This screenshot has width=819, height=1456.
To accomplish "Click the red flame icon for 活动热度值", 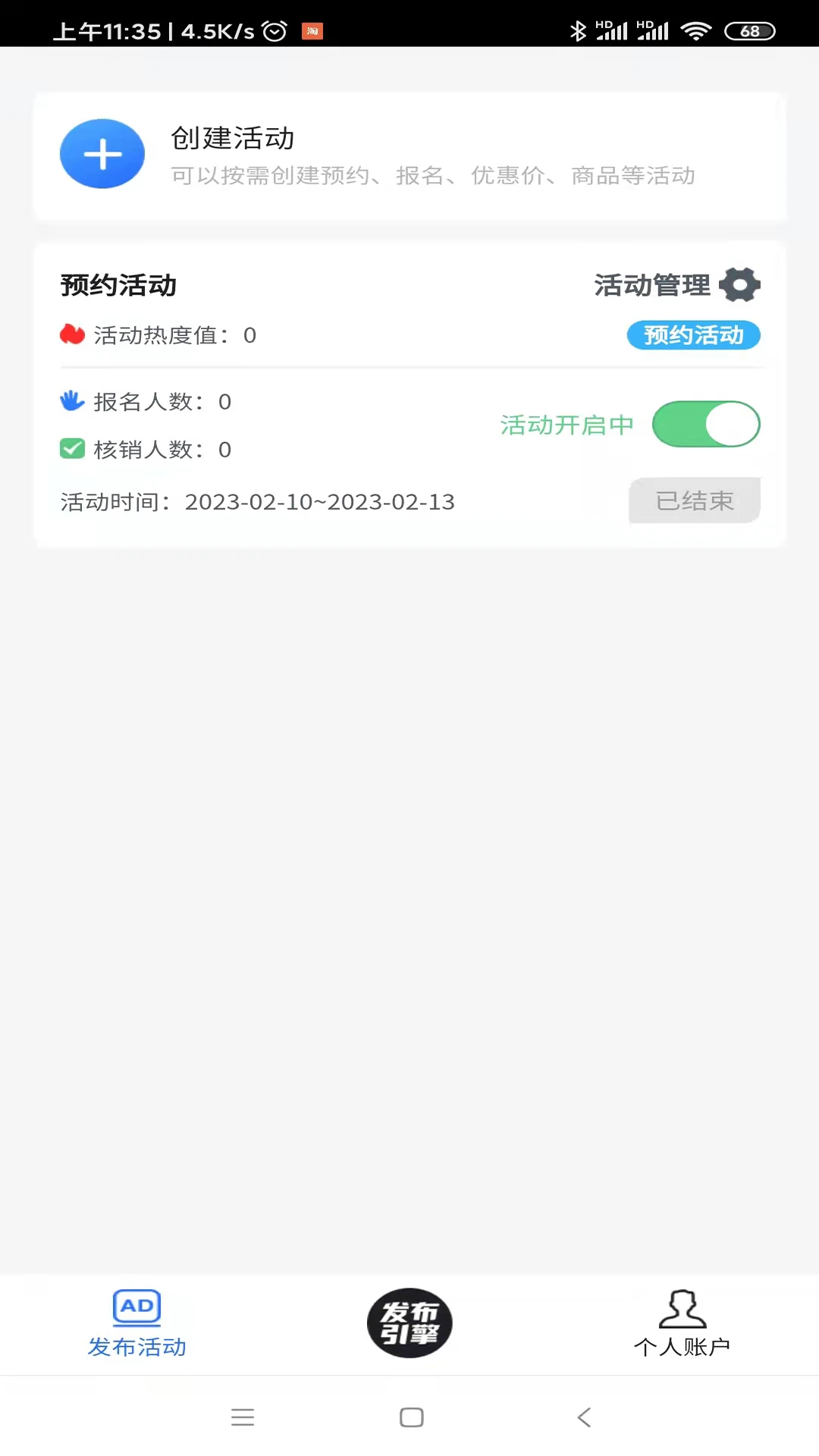I will coord(72,334).
